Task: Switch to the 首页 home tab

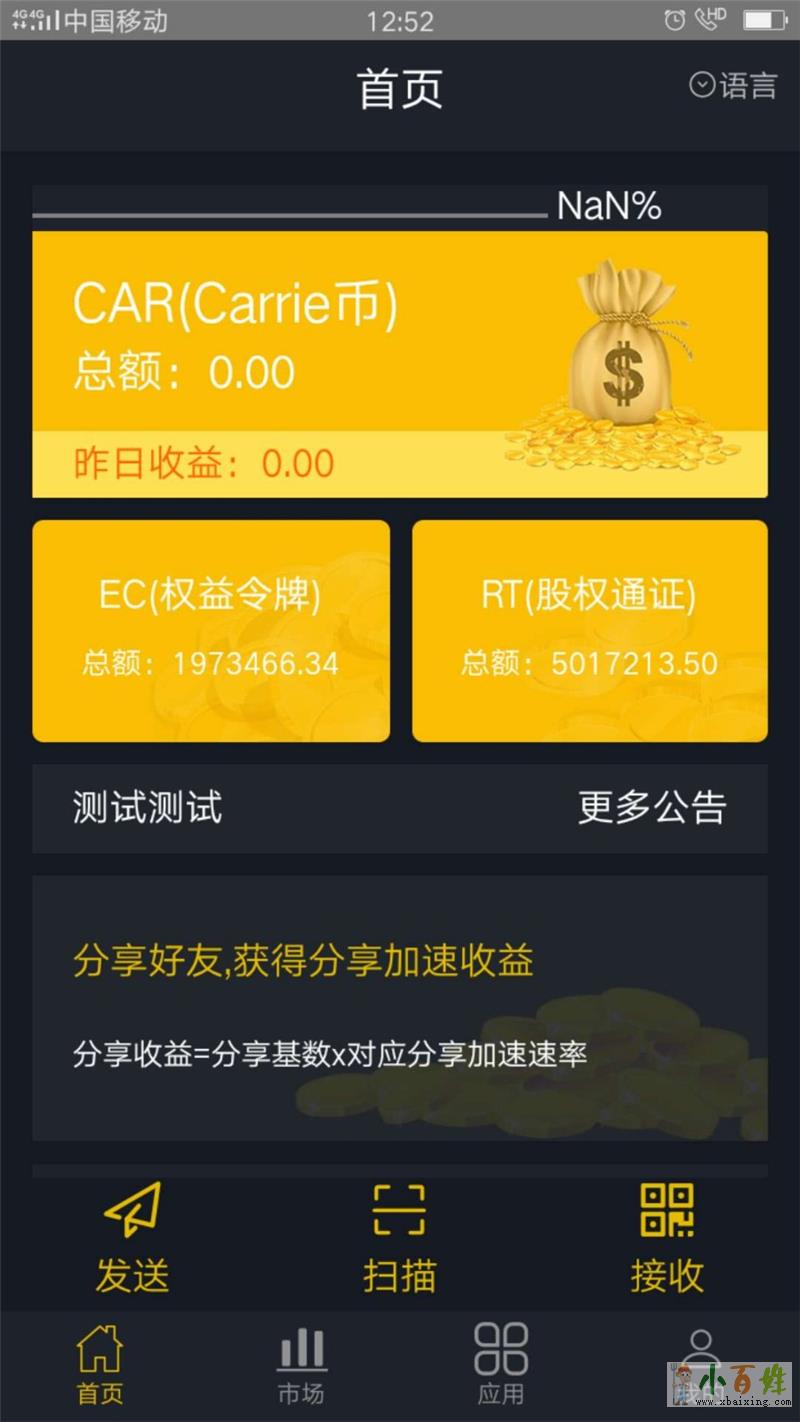Action: point(100,1365)
